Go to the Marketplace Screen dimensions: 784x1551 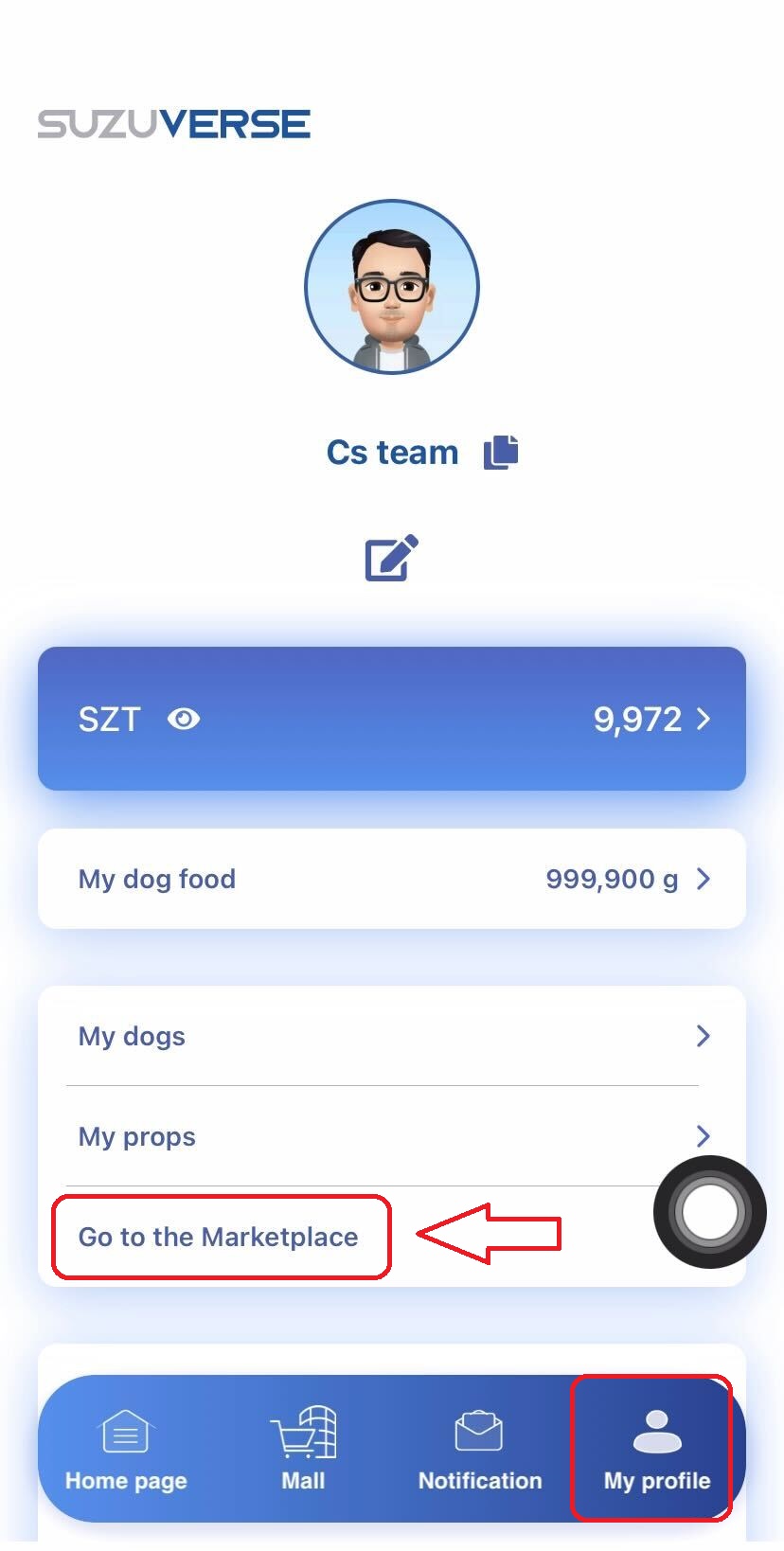tap(219, 1237)
